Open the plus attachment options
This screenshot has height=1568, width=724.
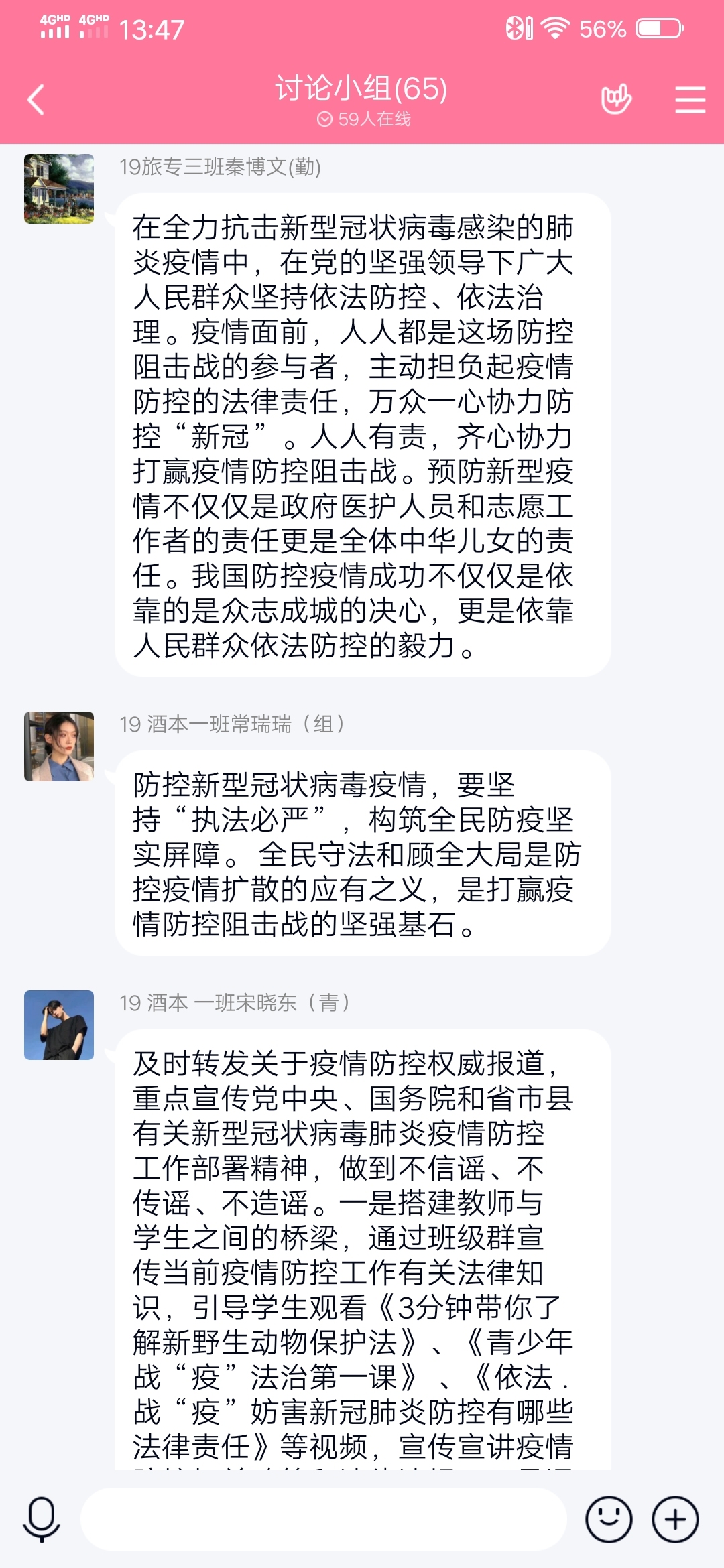(x=675, y=1519)
